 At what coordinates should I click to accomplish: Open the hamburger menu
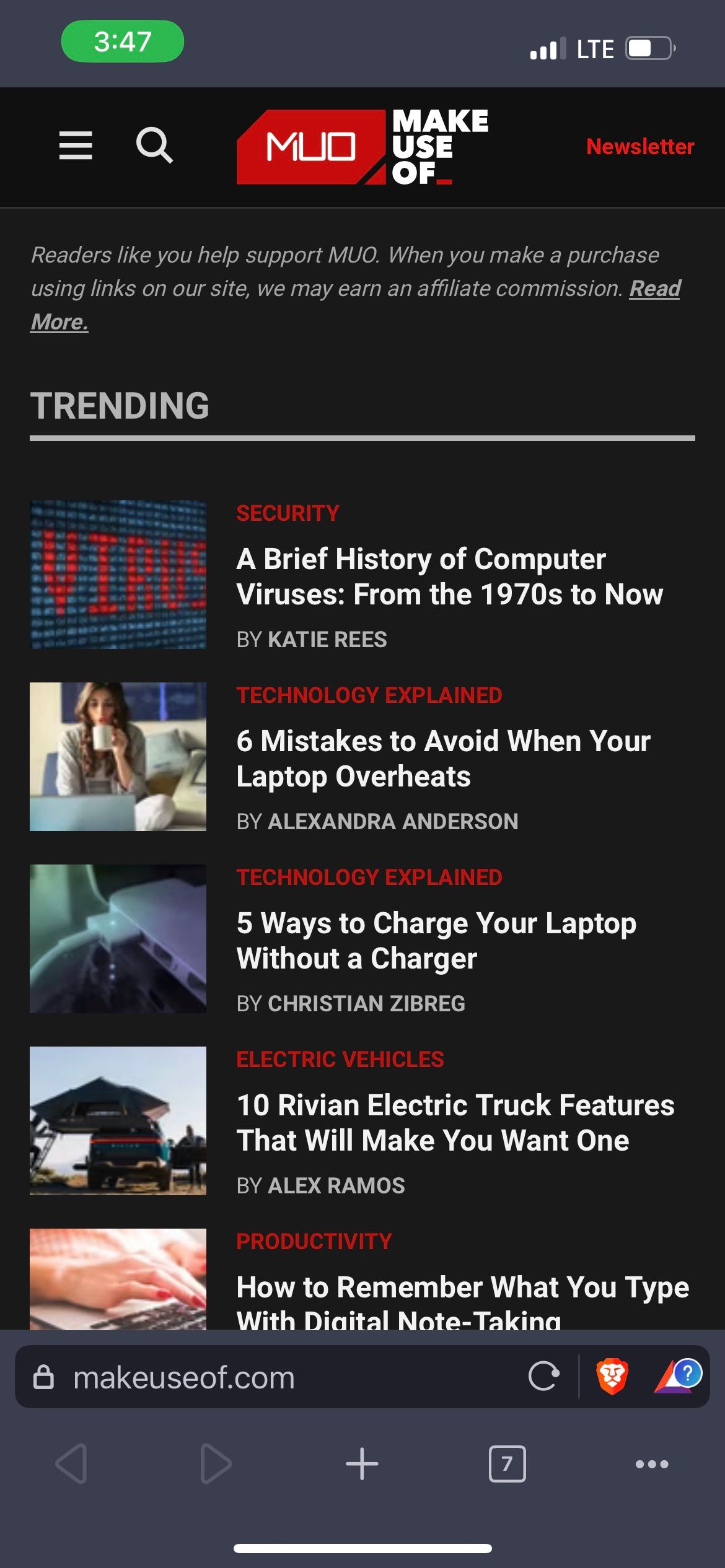[76, 146]
